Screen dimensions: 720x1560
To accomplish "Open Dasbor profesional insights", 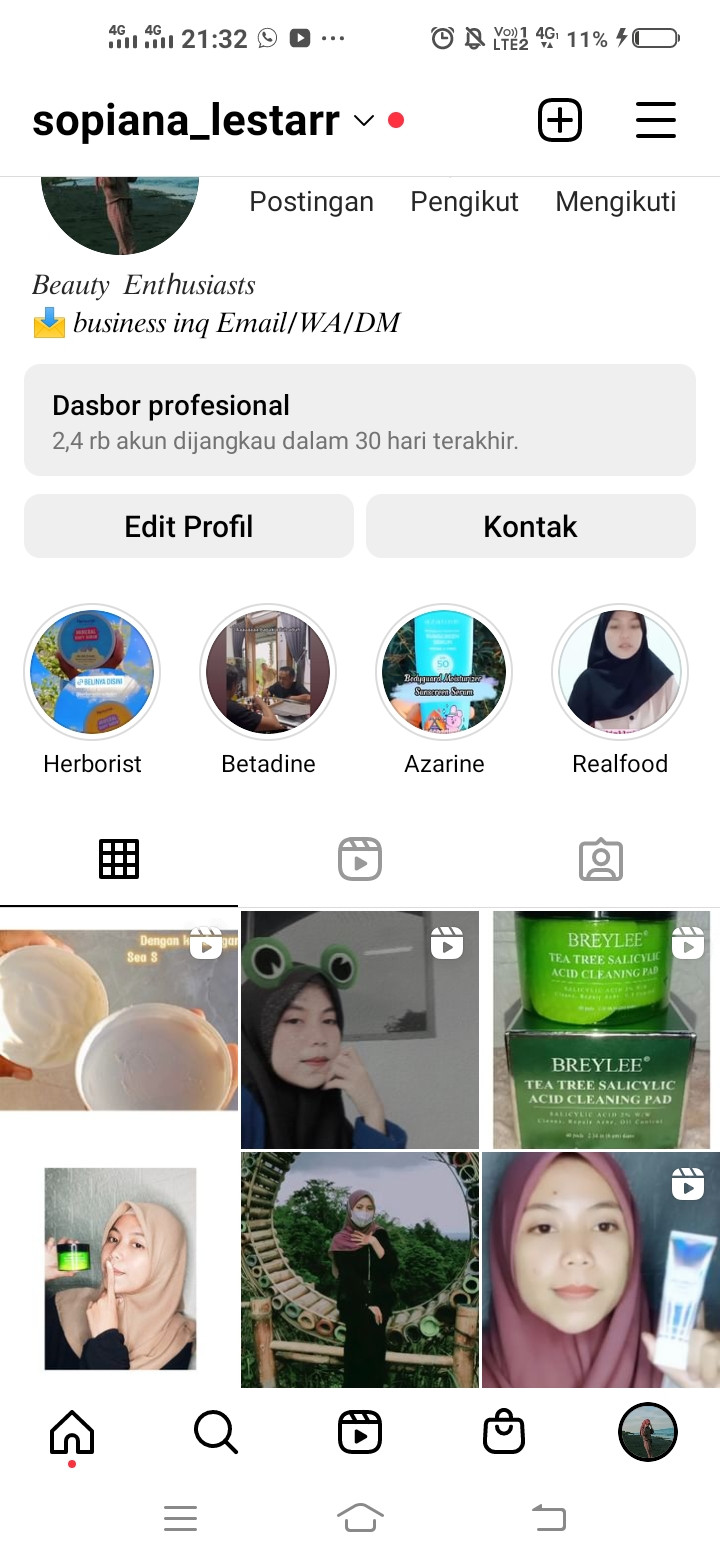I will [x=359, y=420].
